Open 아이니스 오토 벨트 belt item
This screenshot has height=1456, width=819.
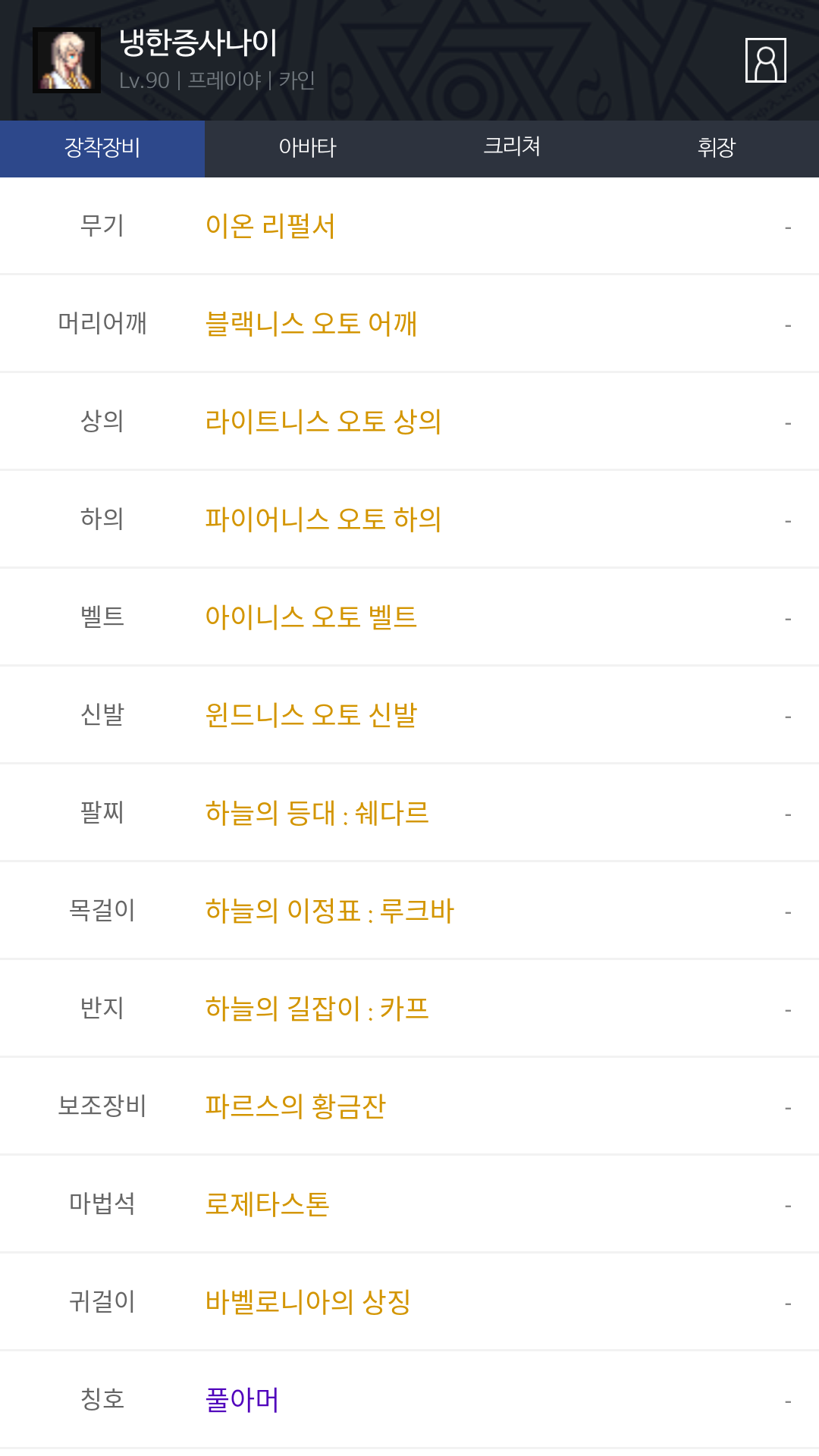(x=311, y=617)
